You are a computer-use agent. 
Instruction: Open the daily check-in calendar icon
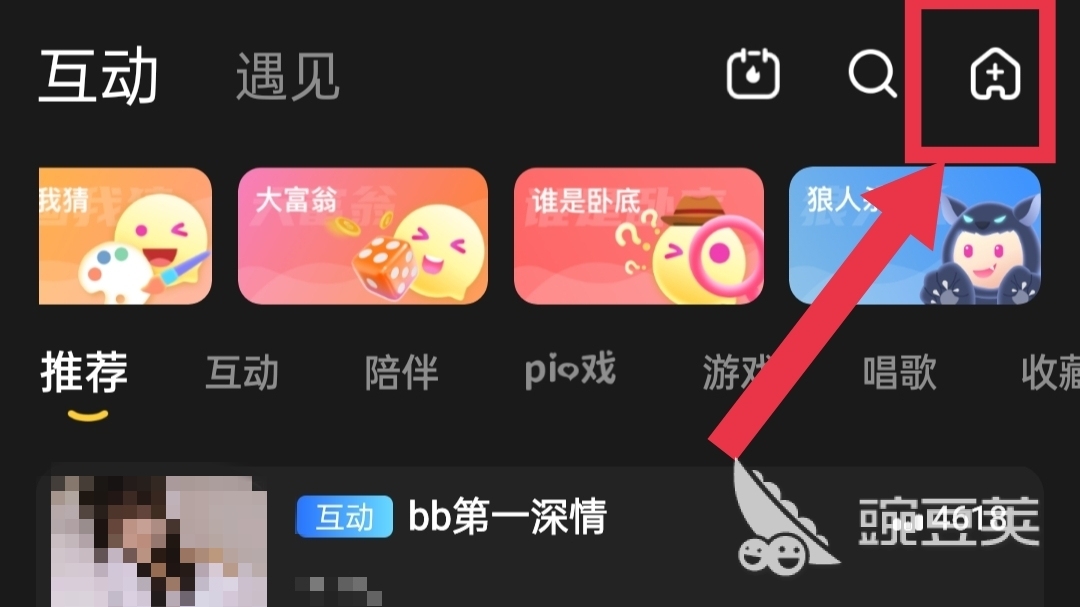tap(753, 75)
